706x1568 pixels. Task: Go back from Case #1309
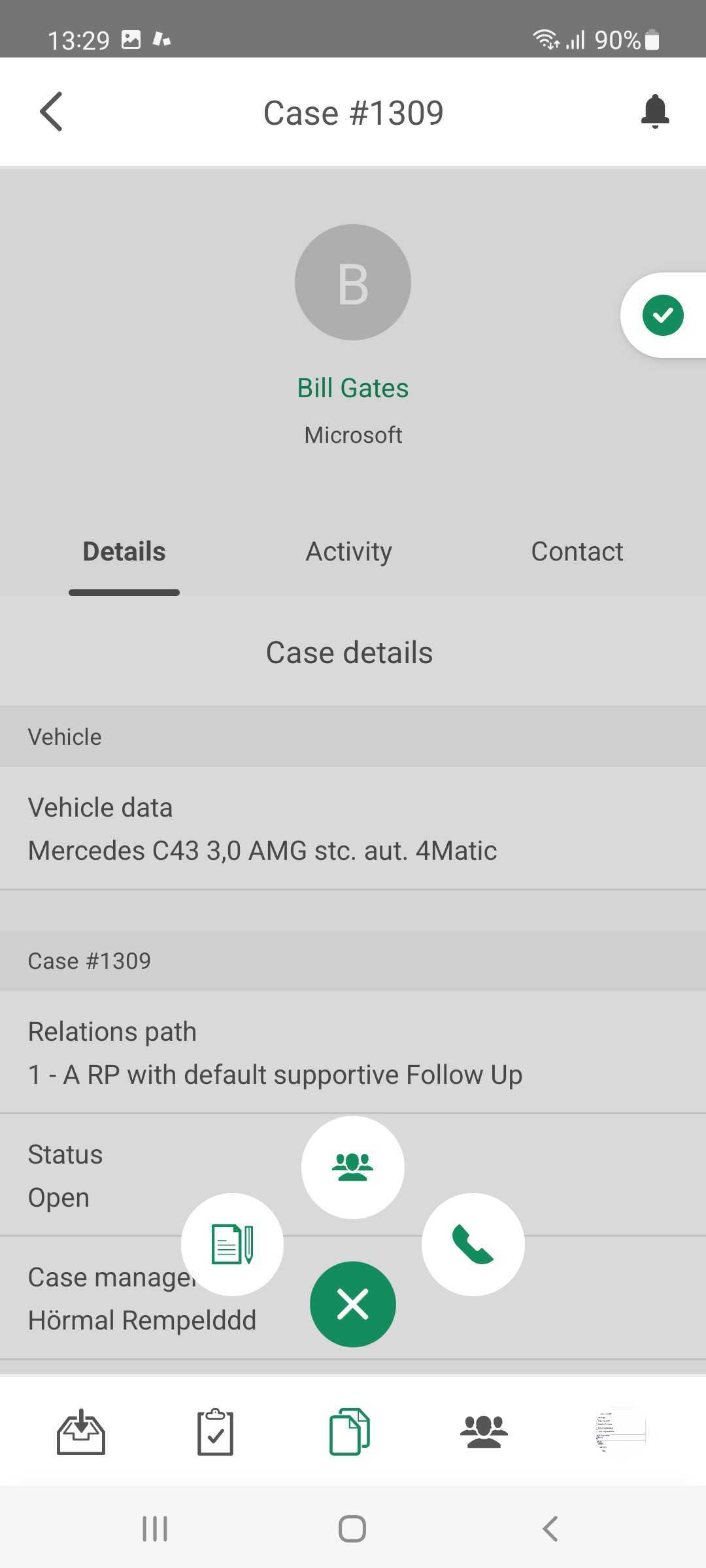[51, 112]
